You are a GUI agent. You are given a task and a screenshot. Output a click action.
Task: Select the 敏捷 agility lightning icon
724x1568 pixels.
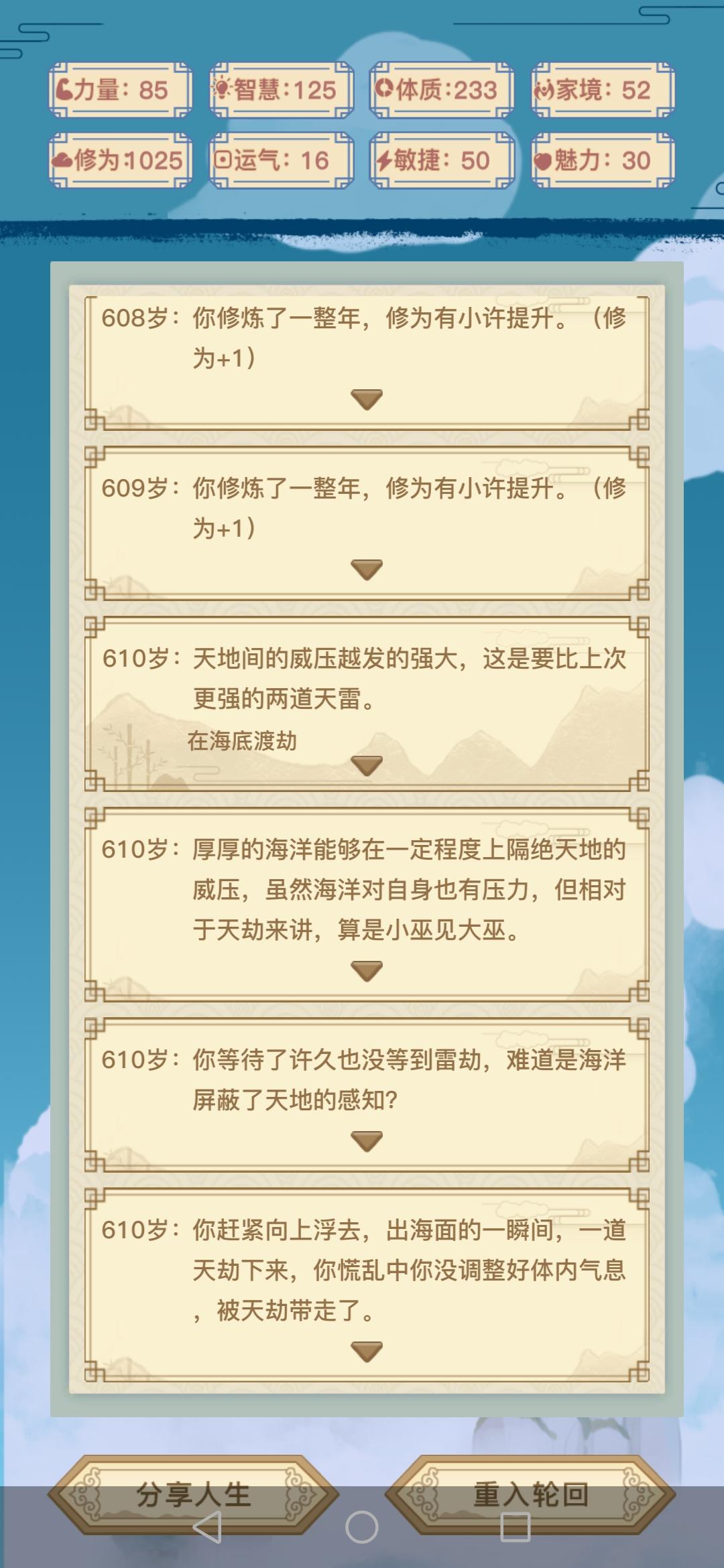pyautogui.click(x=384, y=159)
